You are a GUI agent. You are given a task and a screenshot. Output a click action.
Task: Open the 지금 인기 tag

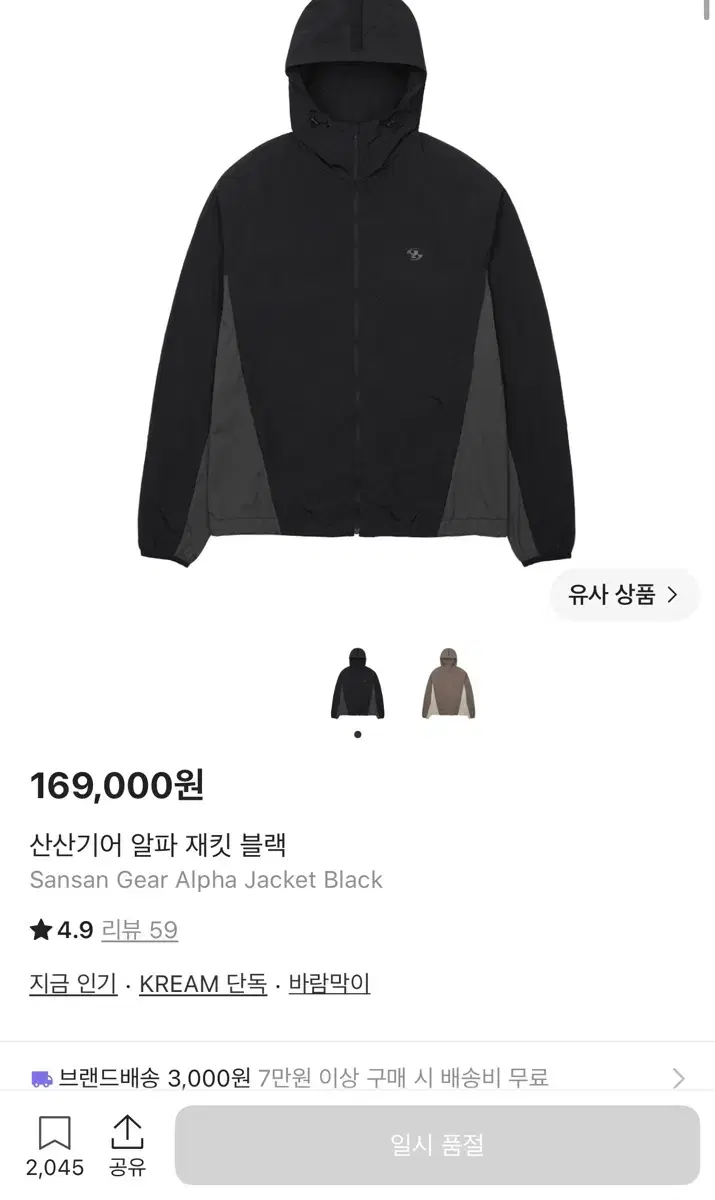[x=73, y=984]
